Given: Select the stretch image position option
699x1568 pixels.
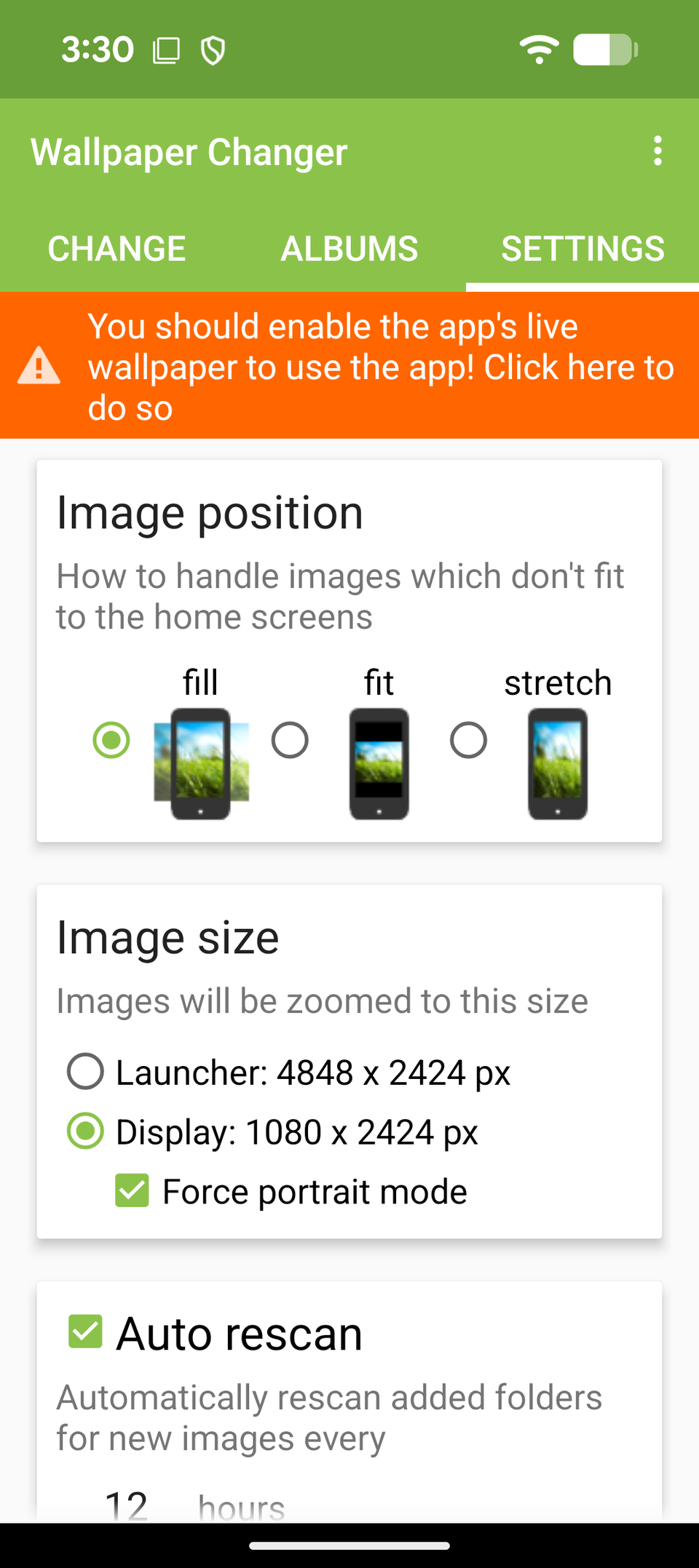Looking at the screenshot, I should point(468,740).
